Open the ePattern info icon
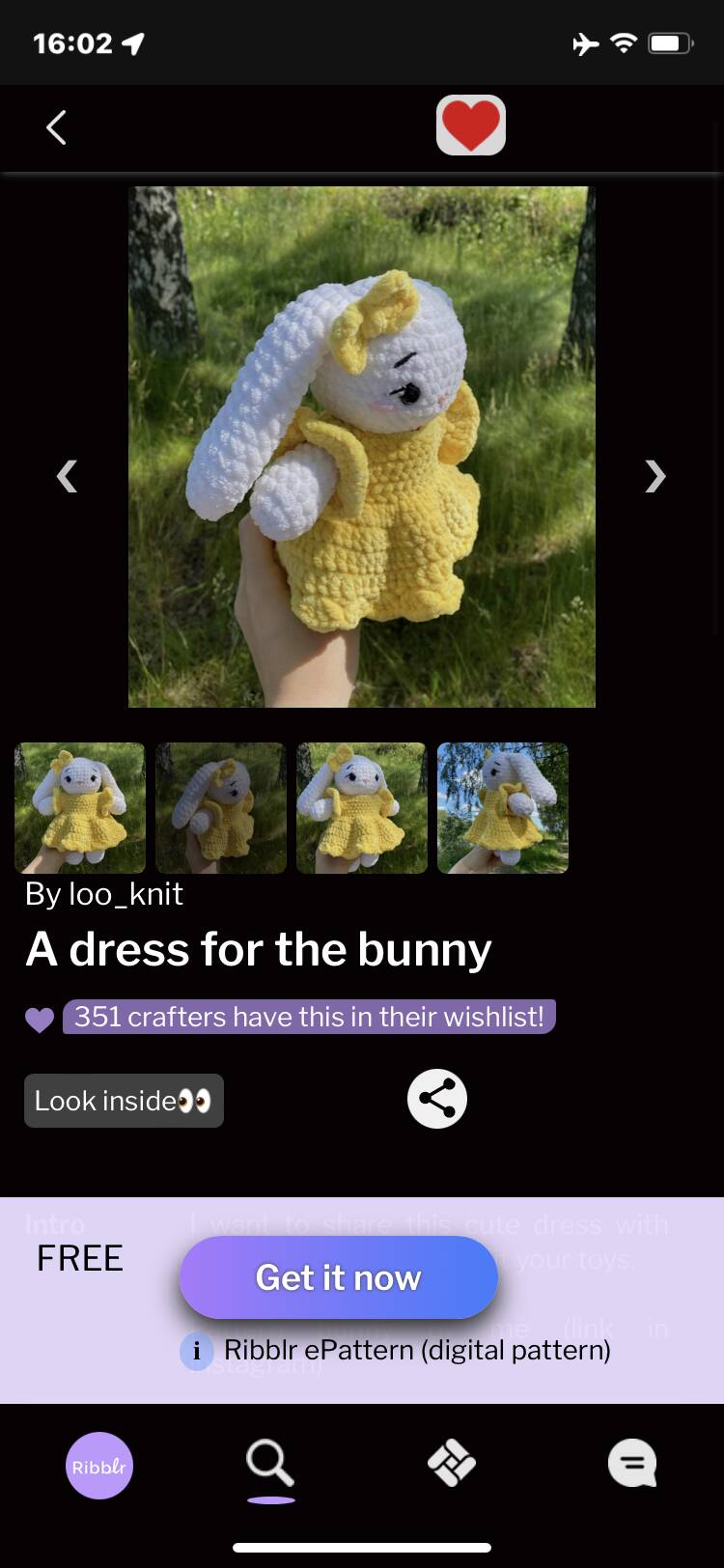 click(197, 1351)
